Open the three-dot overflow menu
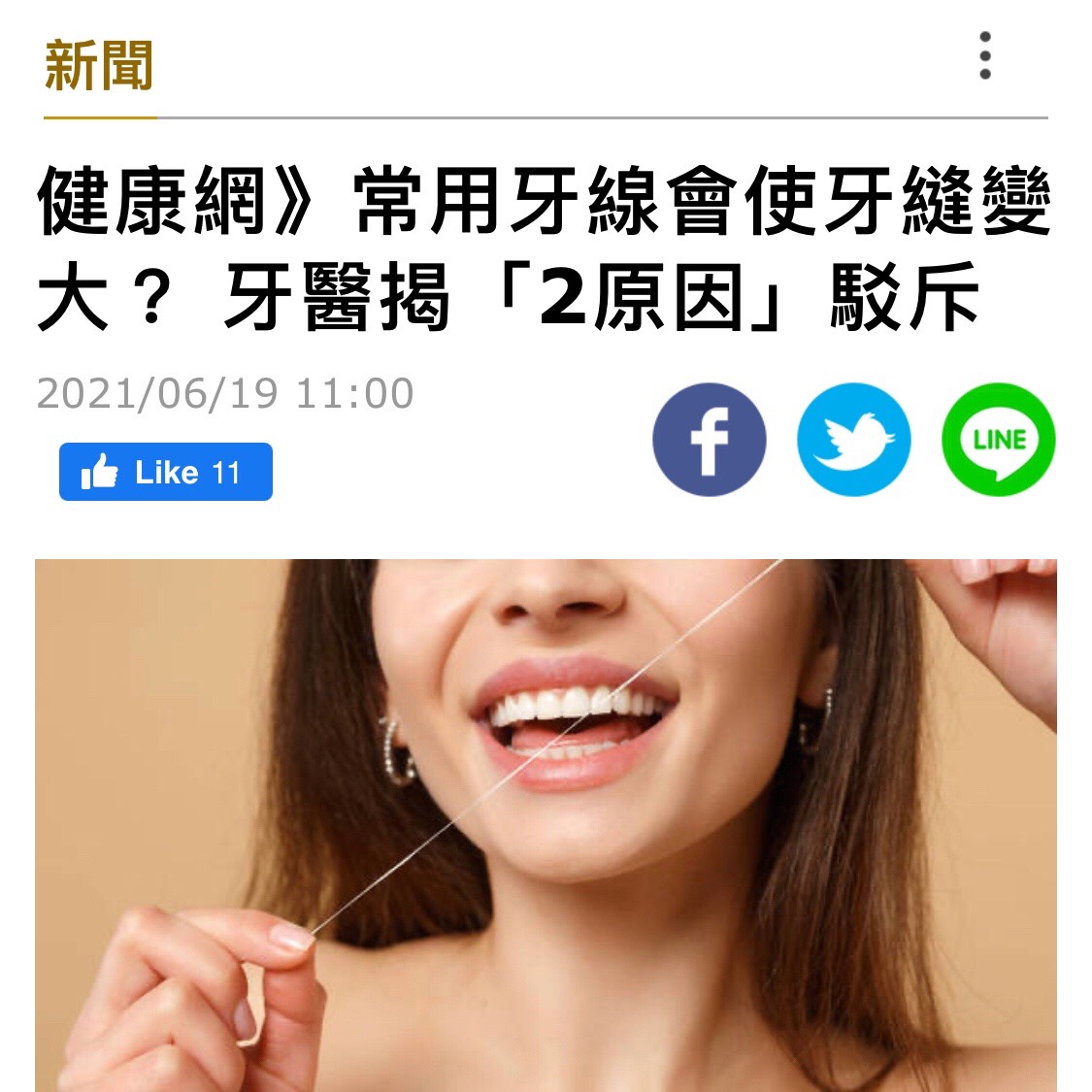This screenshot has height=1092, width=1092. (x=984, y=56)
